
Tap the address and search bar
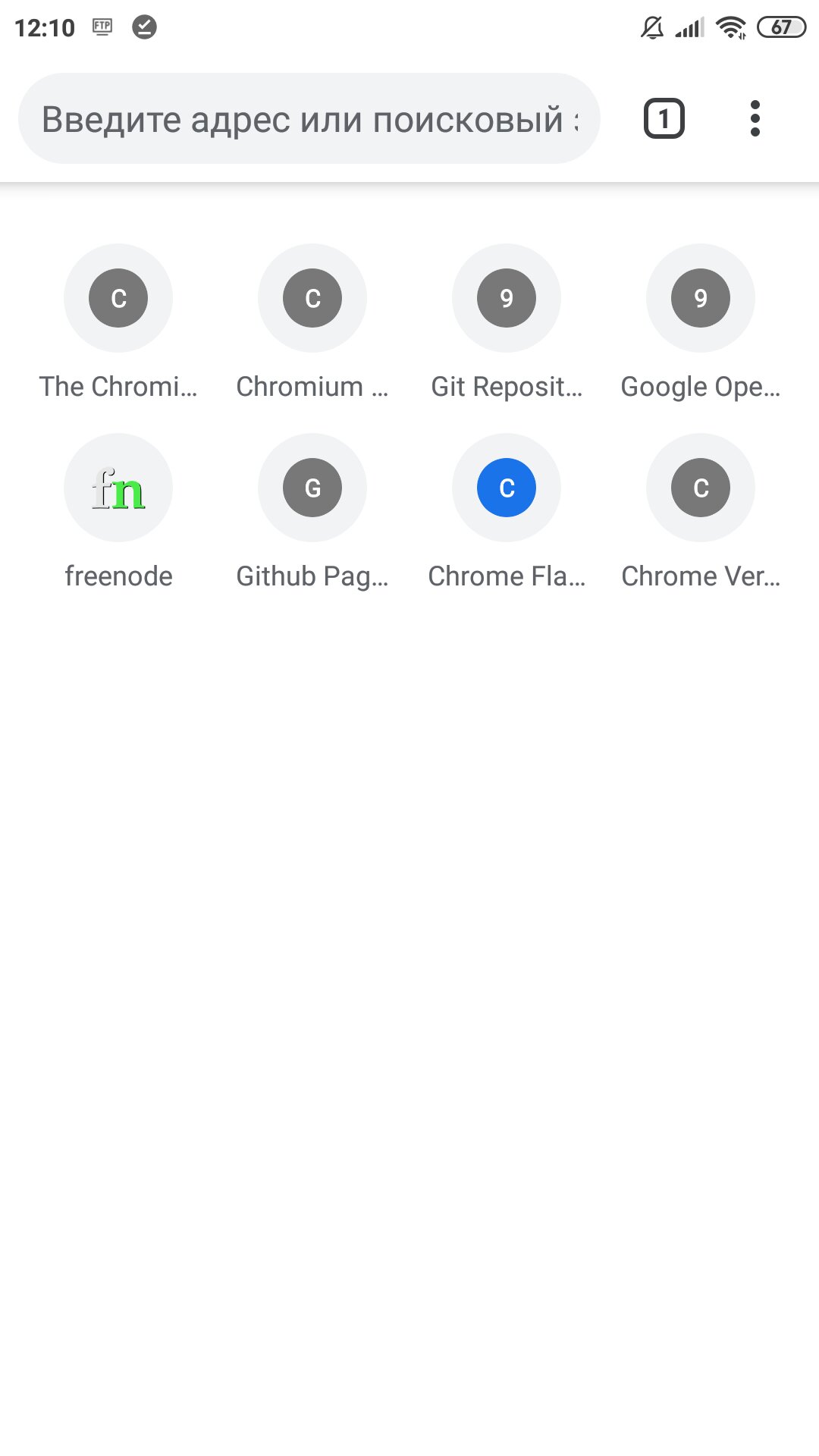point(309,118)
